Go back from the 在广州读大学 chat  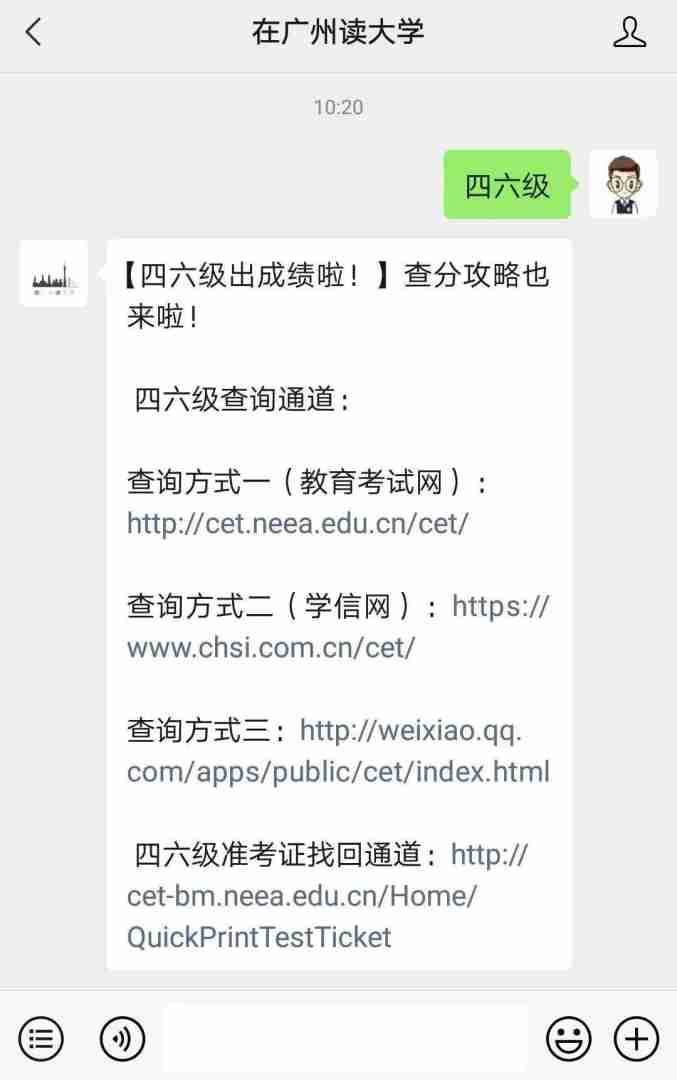(x=34, y=32)
